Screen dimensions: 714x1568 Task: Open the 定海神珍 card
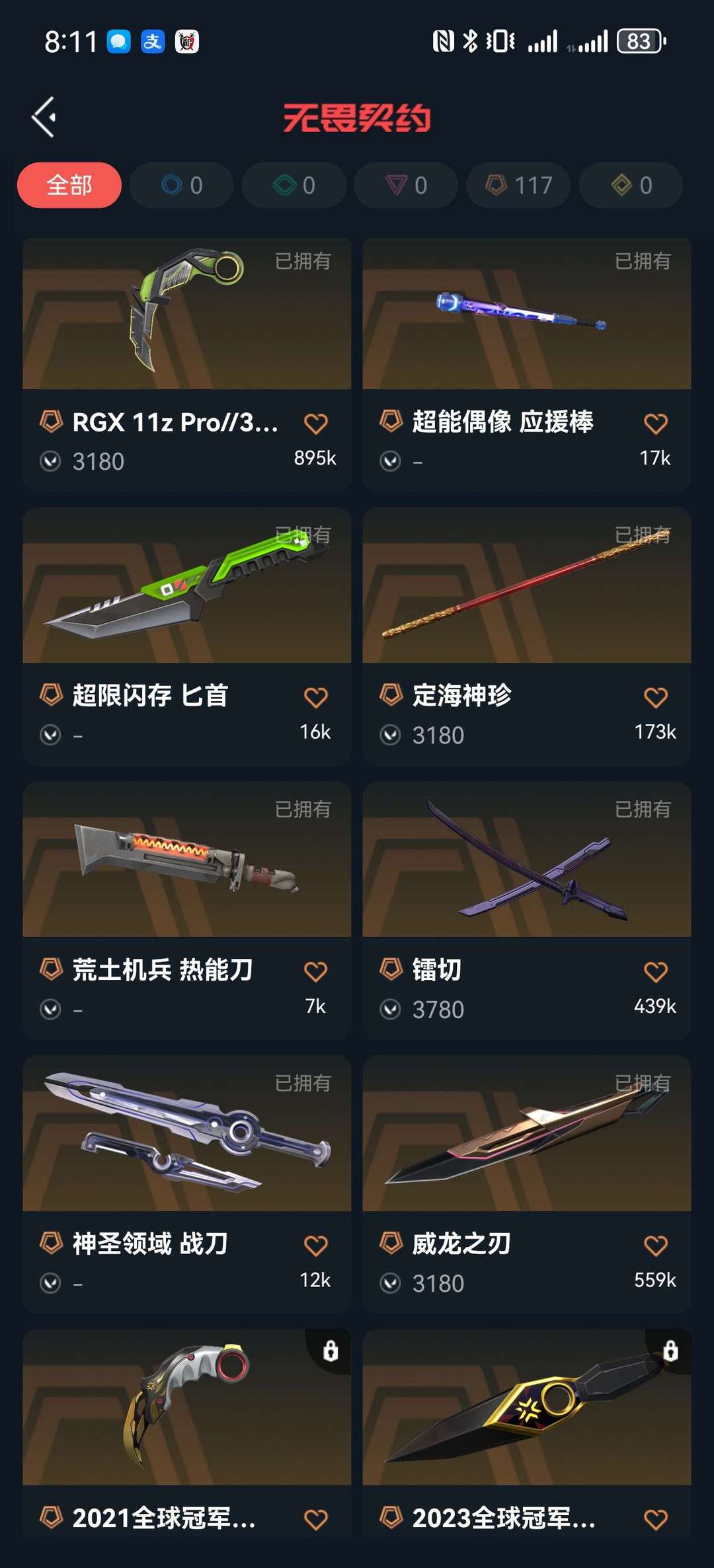pos(526,636)
